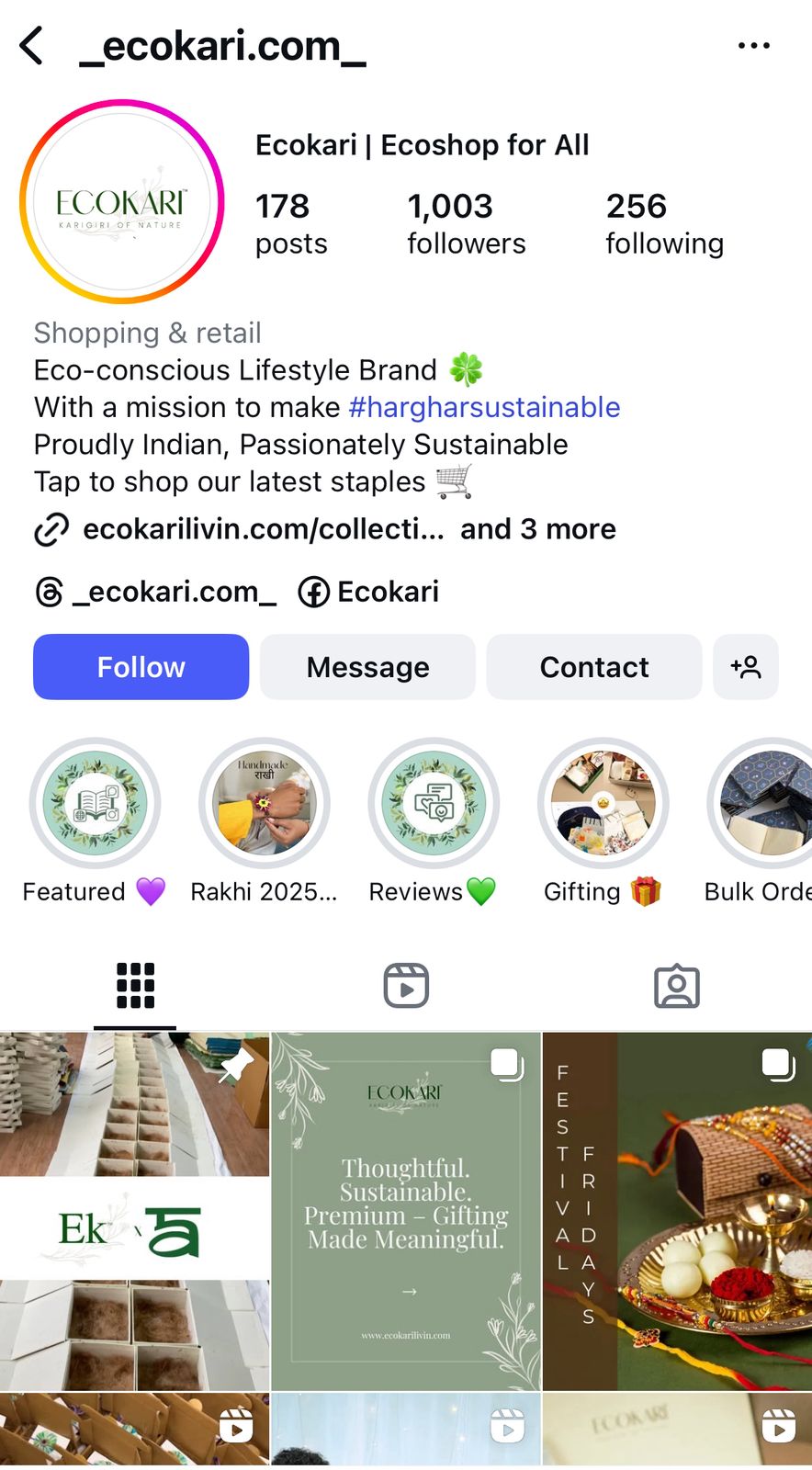Screen dimensions: 812x1470
Task: Open the 1,003 followers list
Action: pos(466,223)
